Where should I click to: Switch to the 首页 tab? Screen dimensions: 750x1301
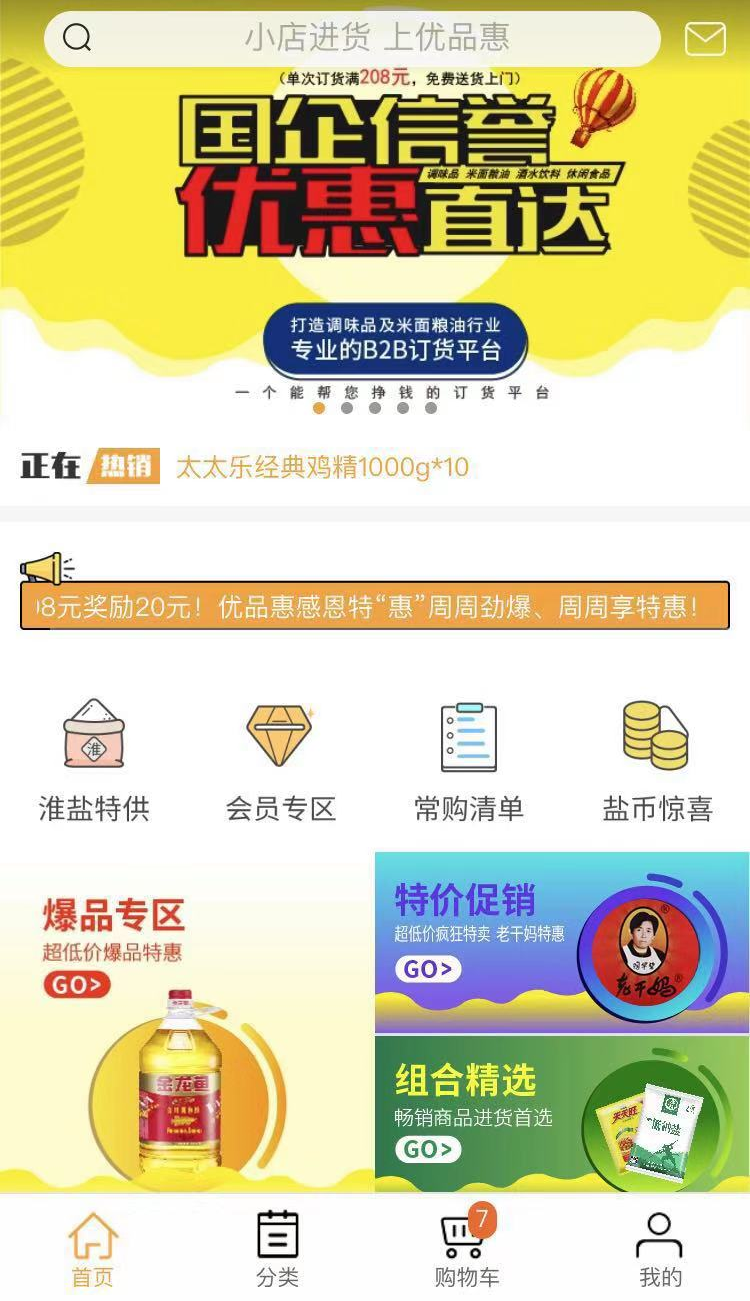click(93, 1250)
